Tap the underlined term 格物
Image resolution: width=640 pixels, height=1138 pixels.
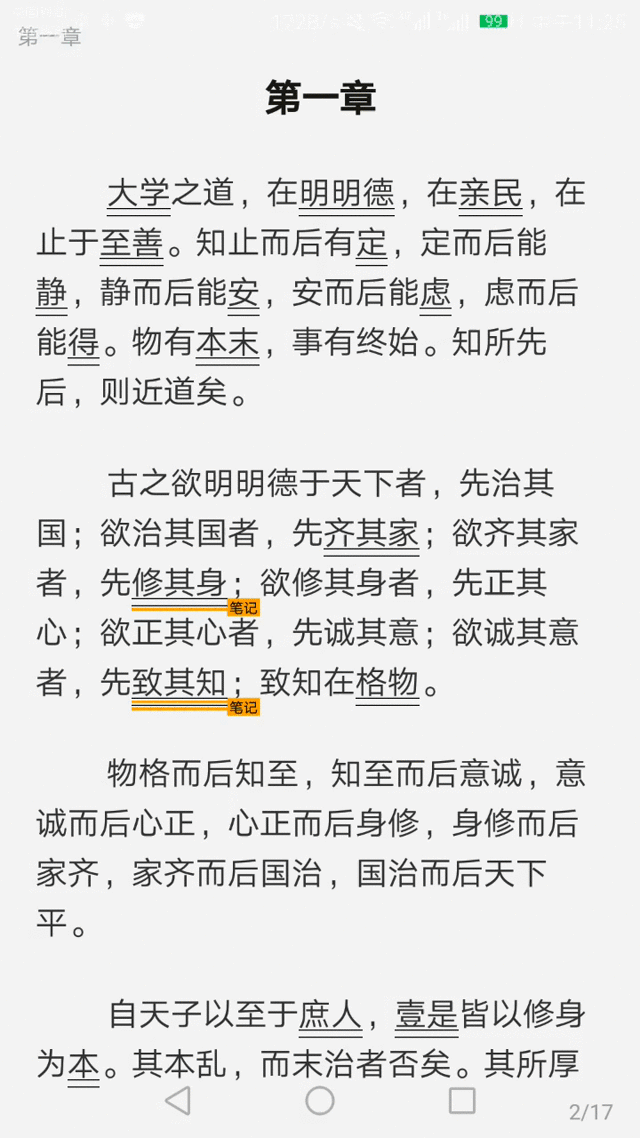click(x=387, y=683)
